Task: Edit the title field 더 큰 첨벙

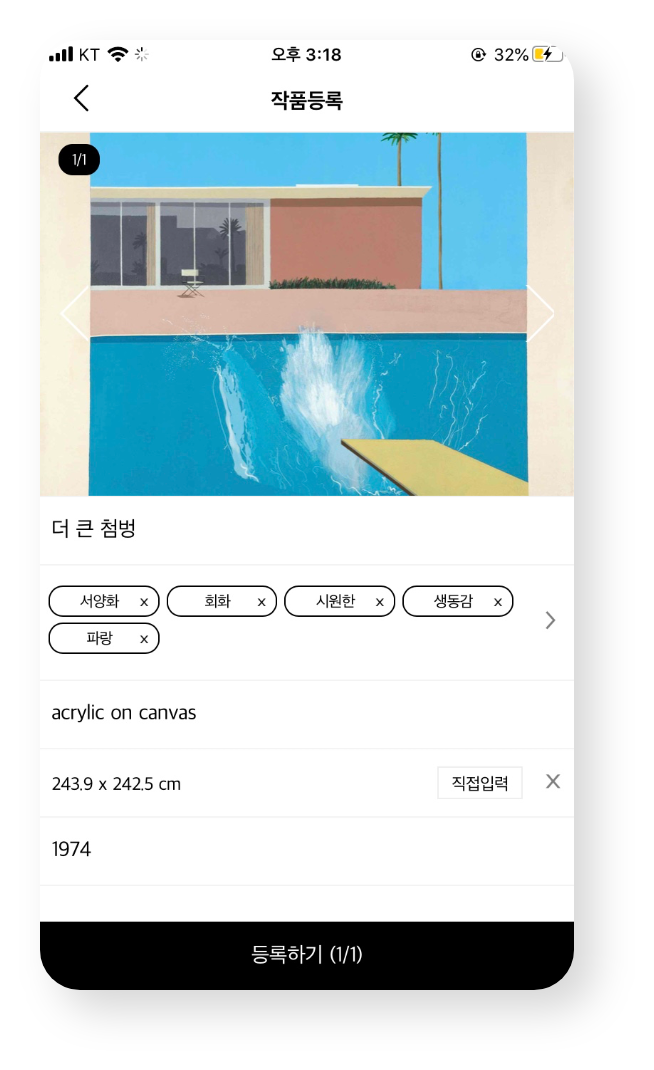Action: click(x=300, y=529)
